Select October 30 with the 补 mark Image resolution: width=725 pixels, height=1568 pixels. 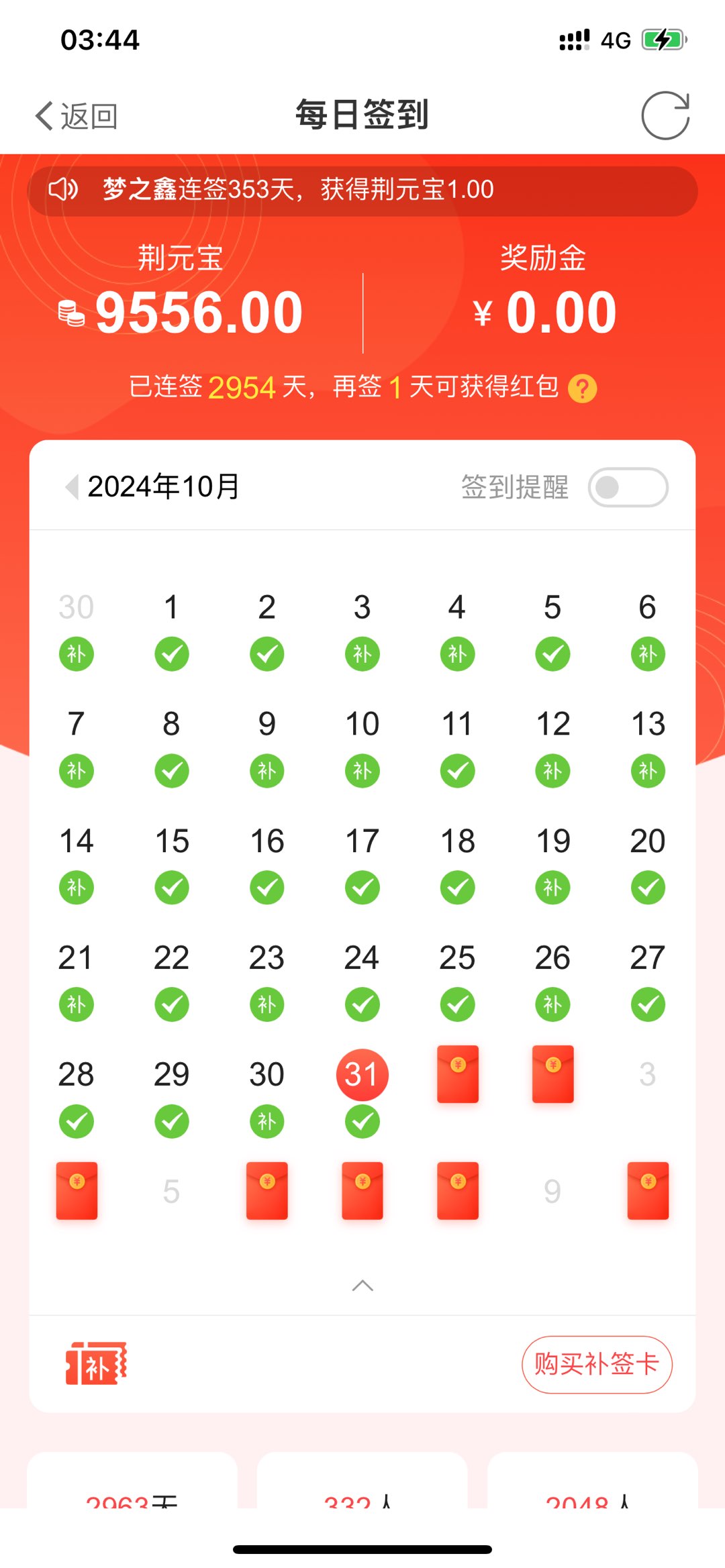[x=267, y=1096]
